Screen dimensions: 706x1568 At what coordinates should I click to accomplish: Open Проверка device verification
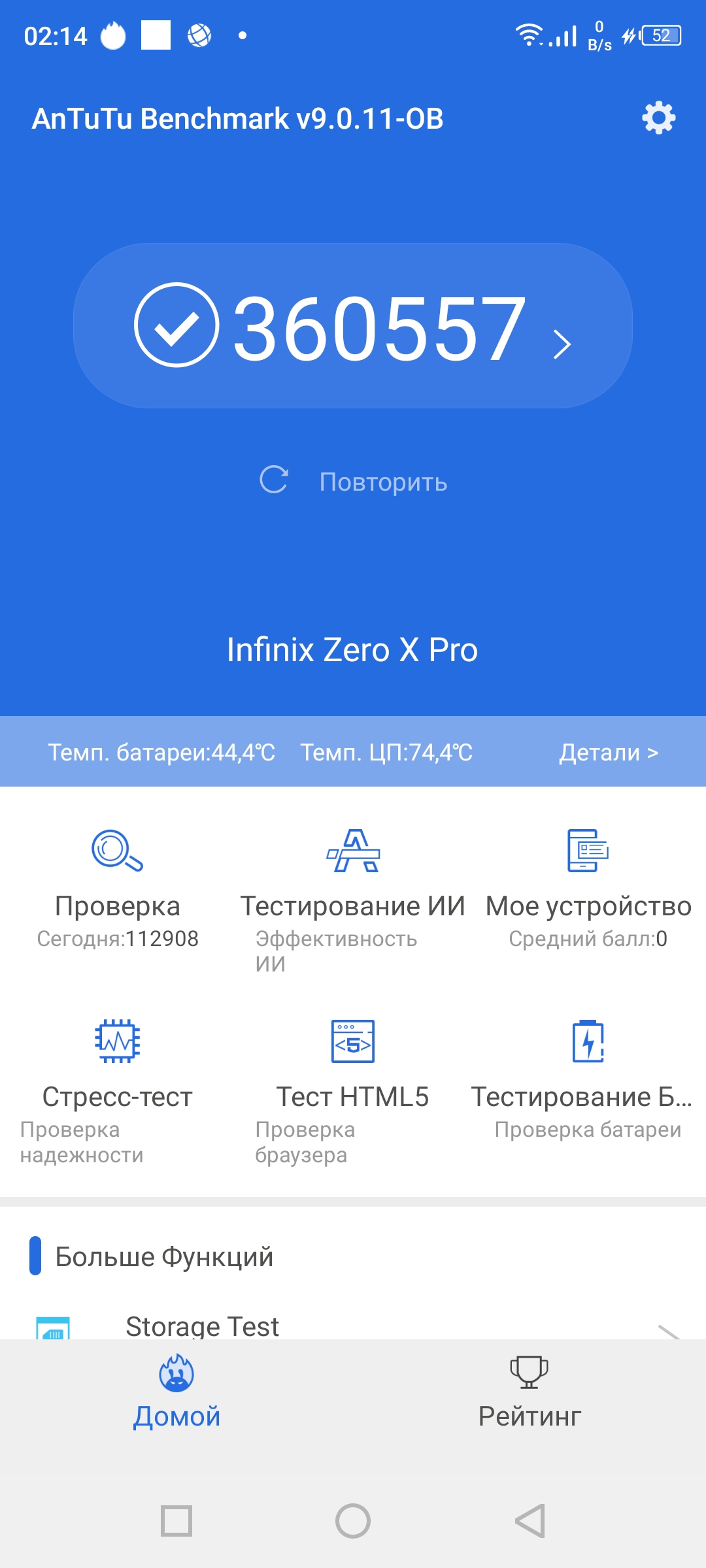coord(118,889)
